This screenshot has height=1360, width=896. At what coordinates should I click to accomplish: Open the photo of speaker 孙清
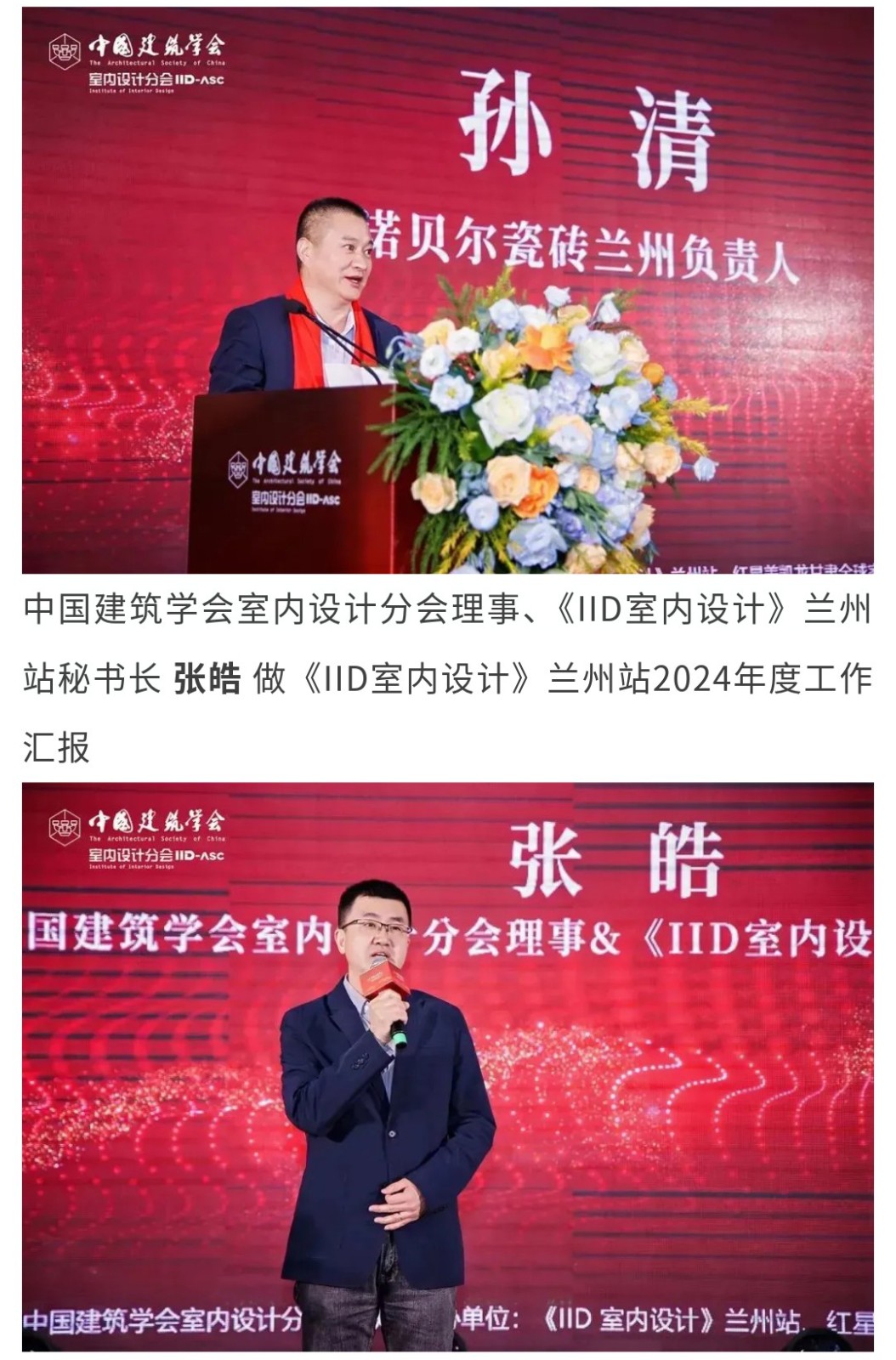(x=448, y=291)
